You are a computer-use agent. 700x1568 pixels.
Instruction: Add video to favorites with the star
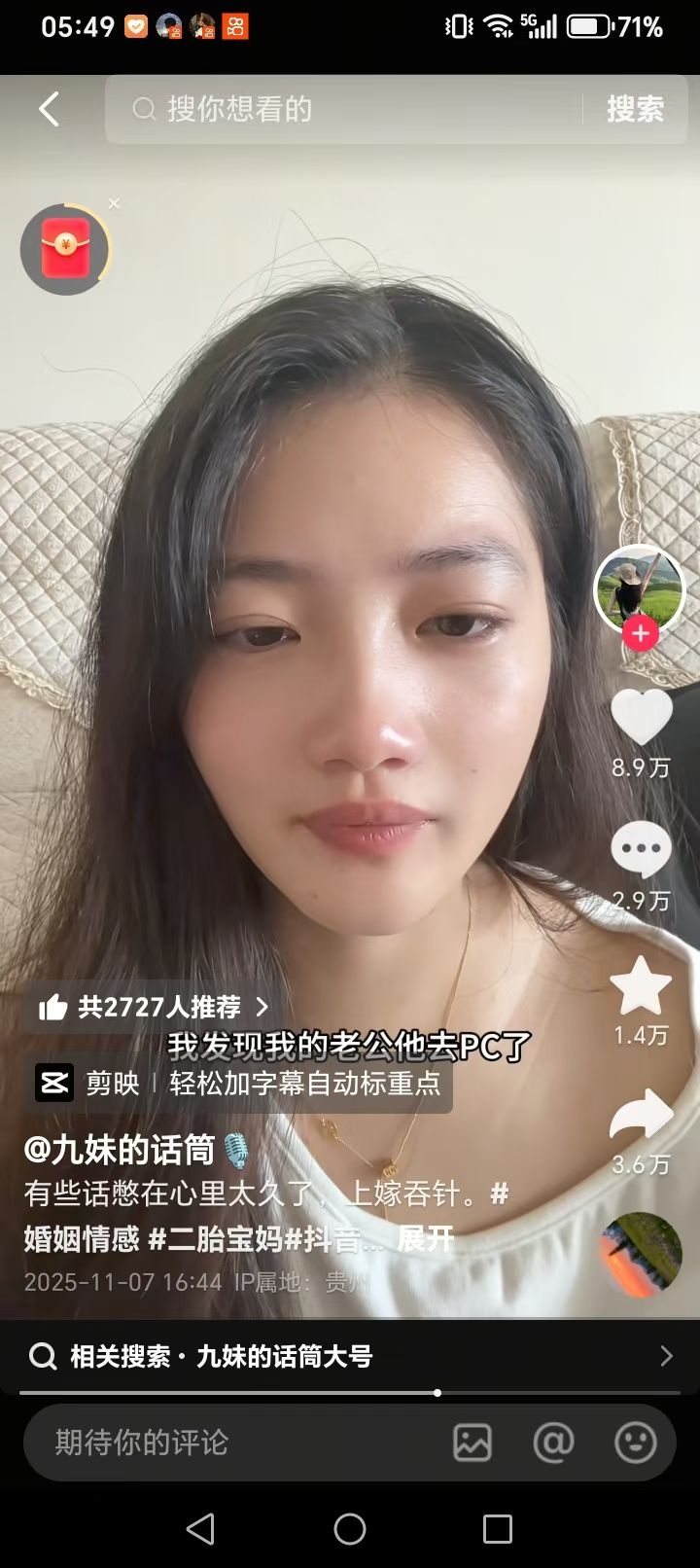click(641, 986)
